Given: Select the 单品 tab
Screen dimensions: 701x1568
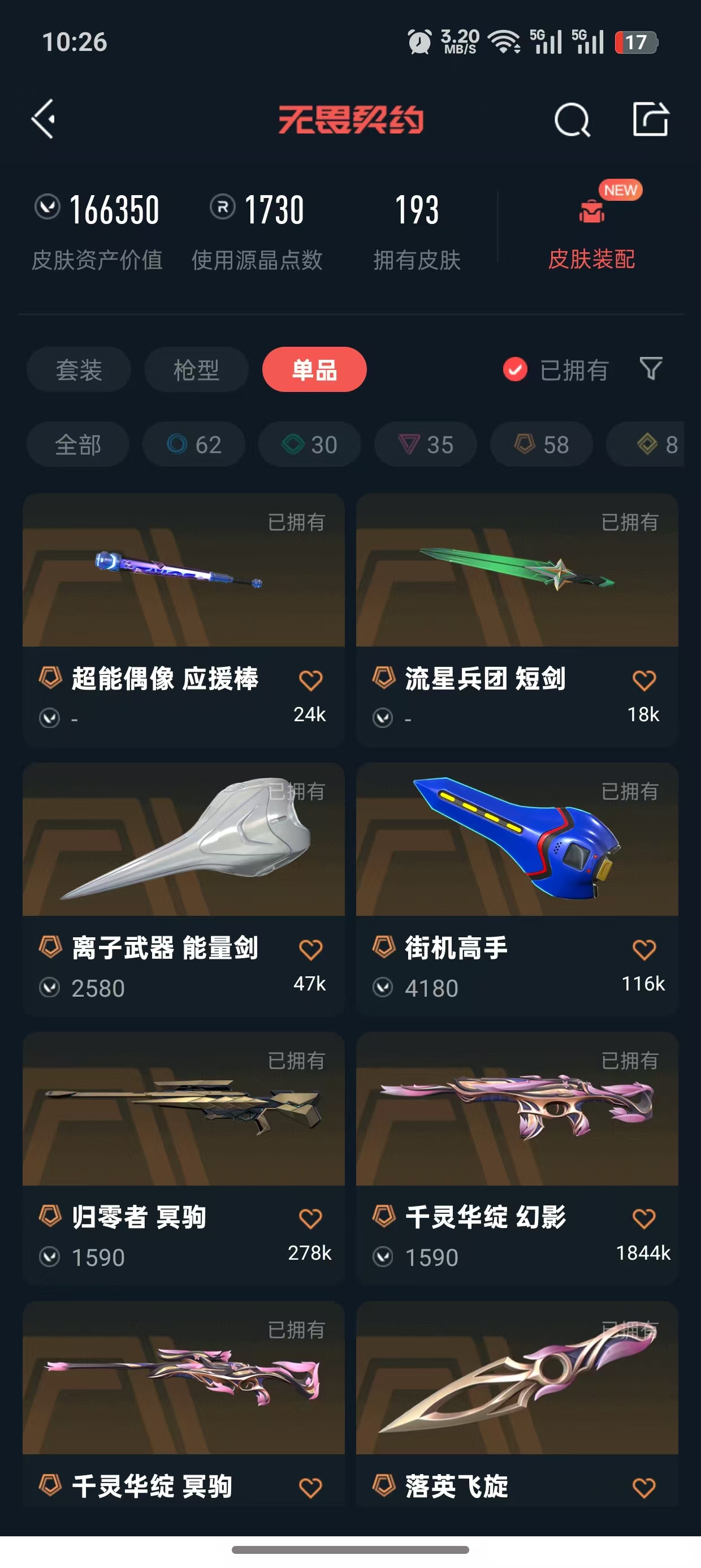Looking at the screenshot, I should coord(314,369).
